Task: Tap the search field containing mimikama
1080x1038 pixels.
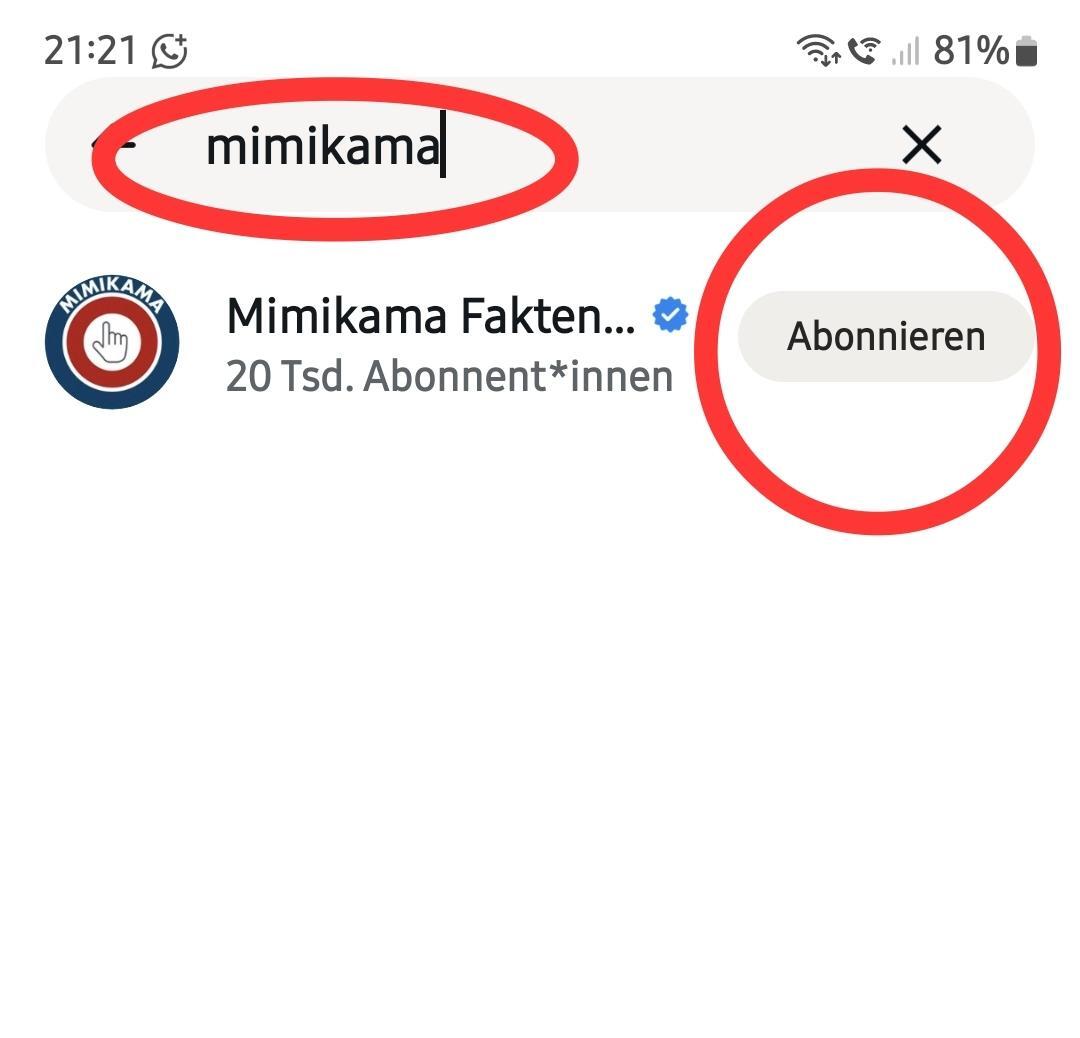Action: tap(500, 146)
